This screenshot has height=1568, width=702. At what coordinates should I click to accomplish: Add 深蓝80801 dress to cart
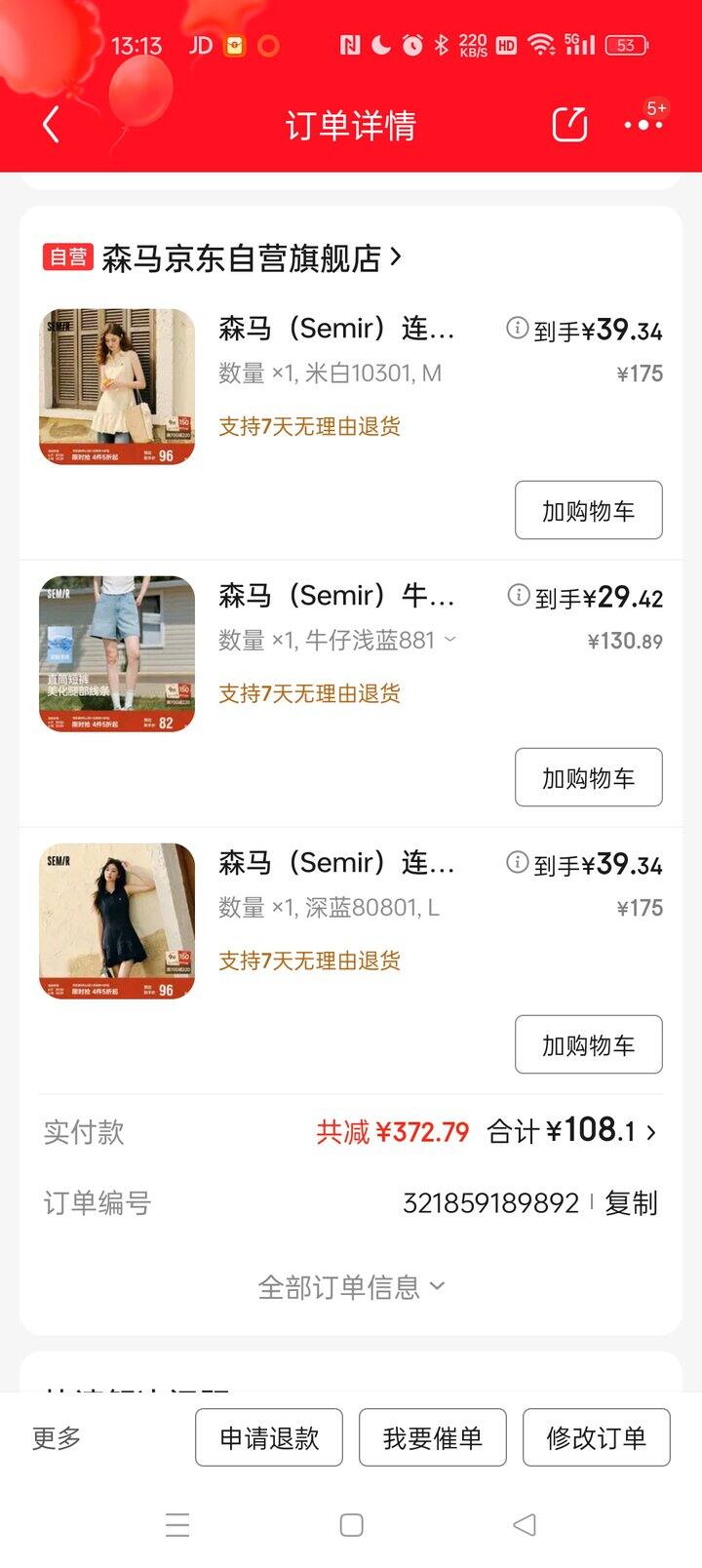[x=588, y=1044]
